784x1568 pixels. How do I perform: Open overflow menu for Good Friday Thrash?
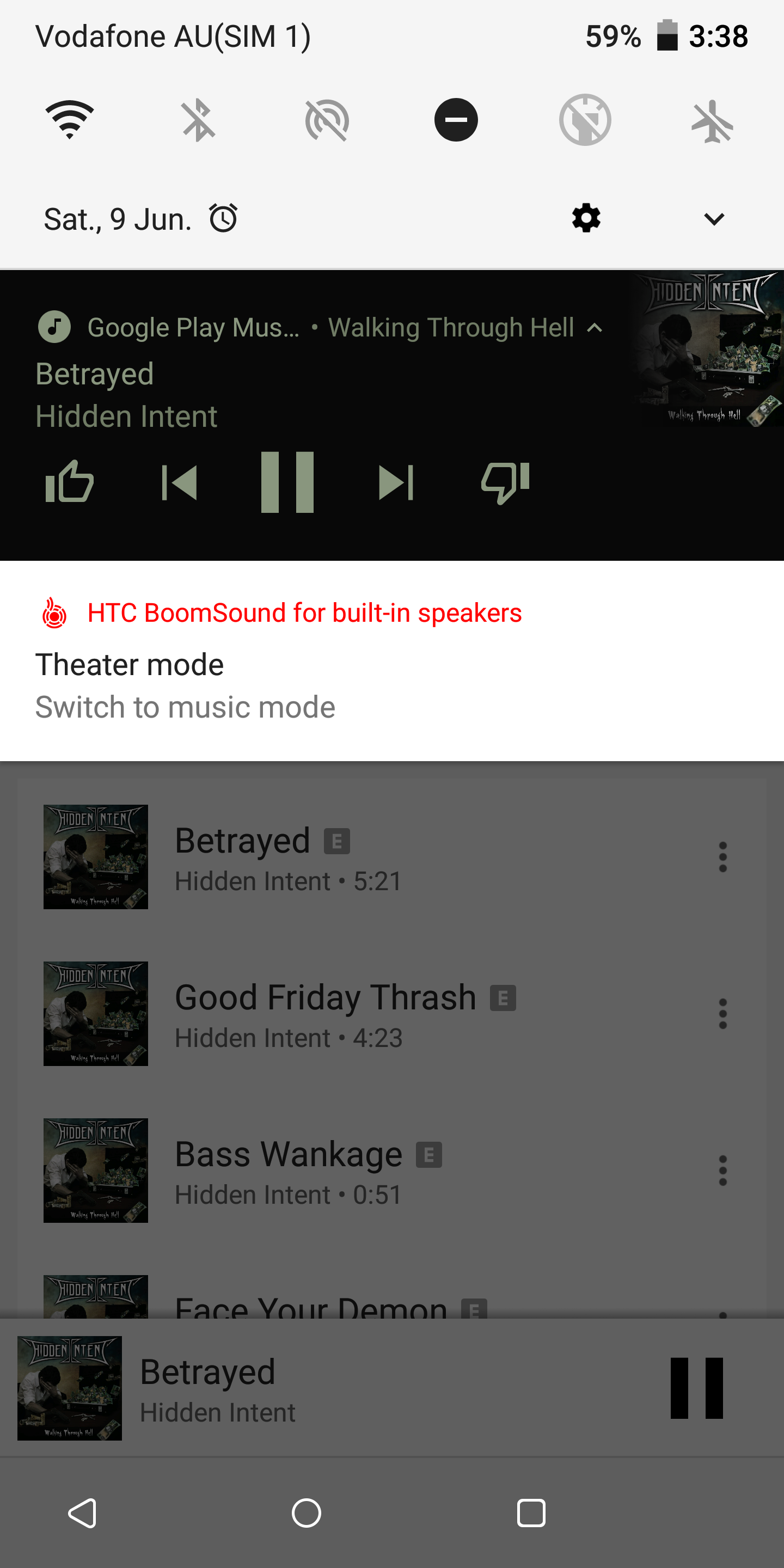pos(722,1013)
